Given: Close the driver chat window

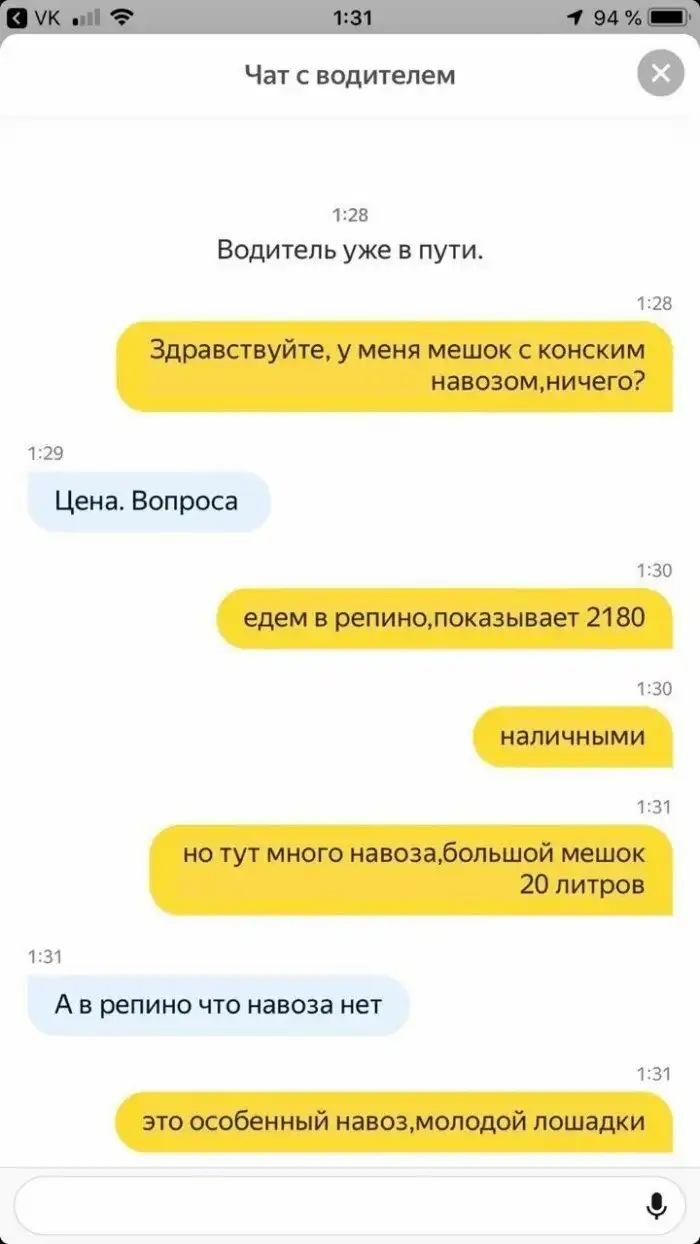Looking at the screenshot, I should 660,73.
